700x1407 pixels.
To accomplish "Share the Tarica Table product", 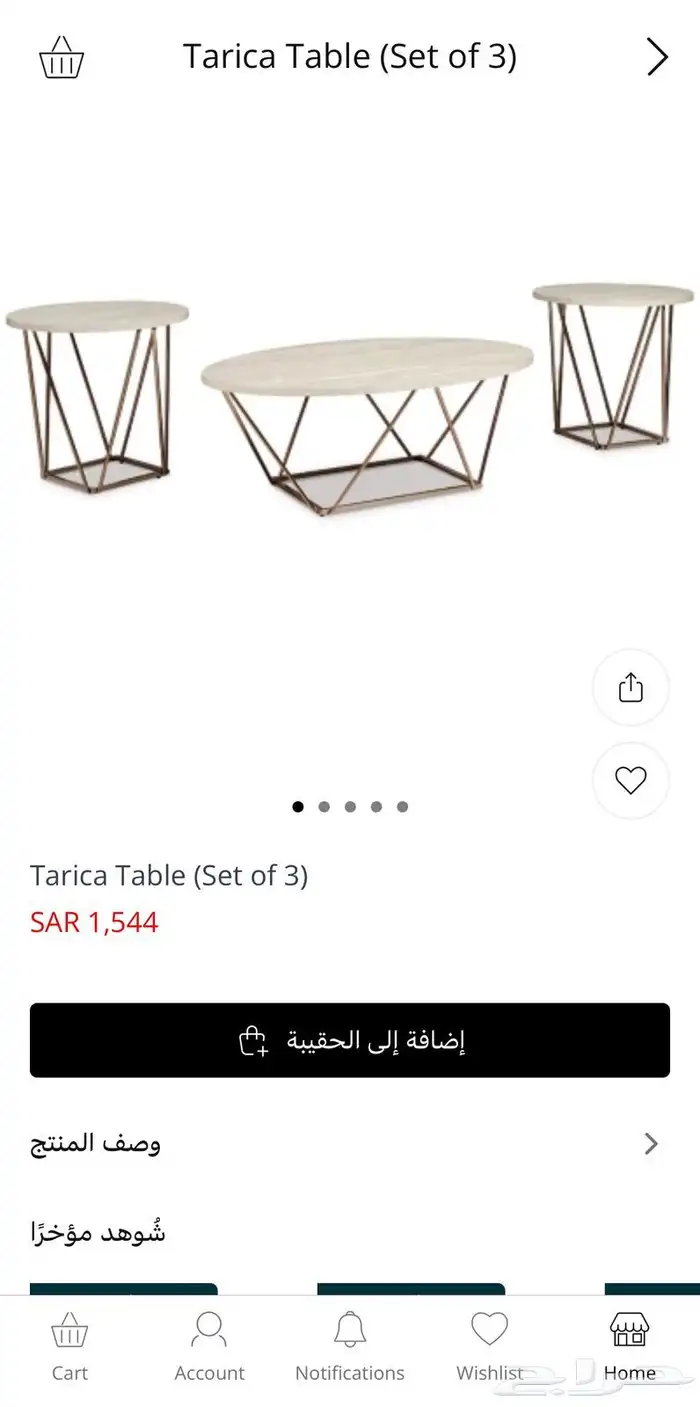I will 630,688.
